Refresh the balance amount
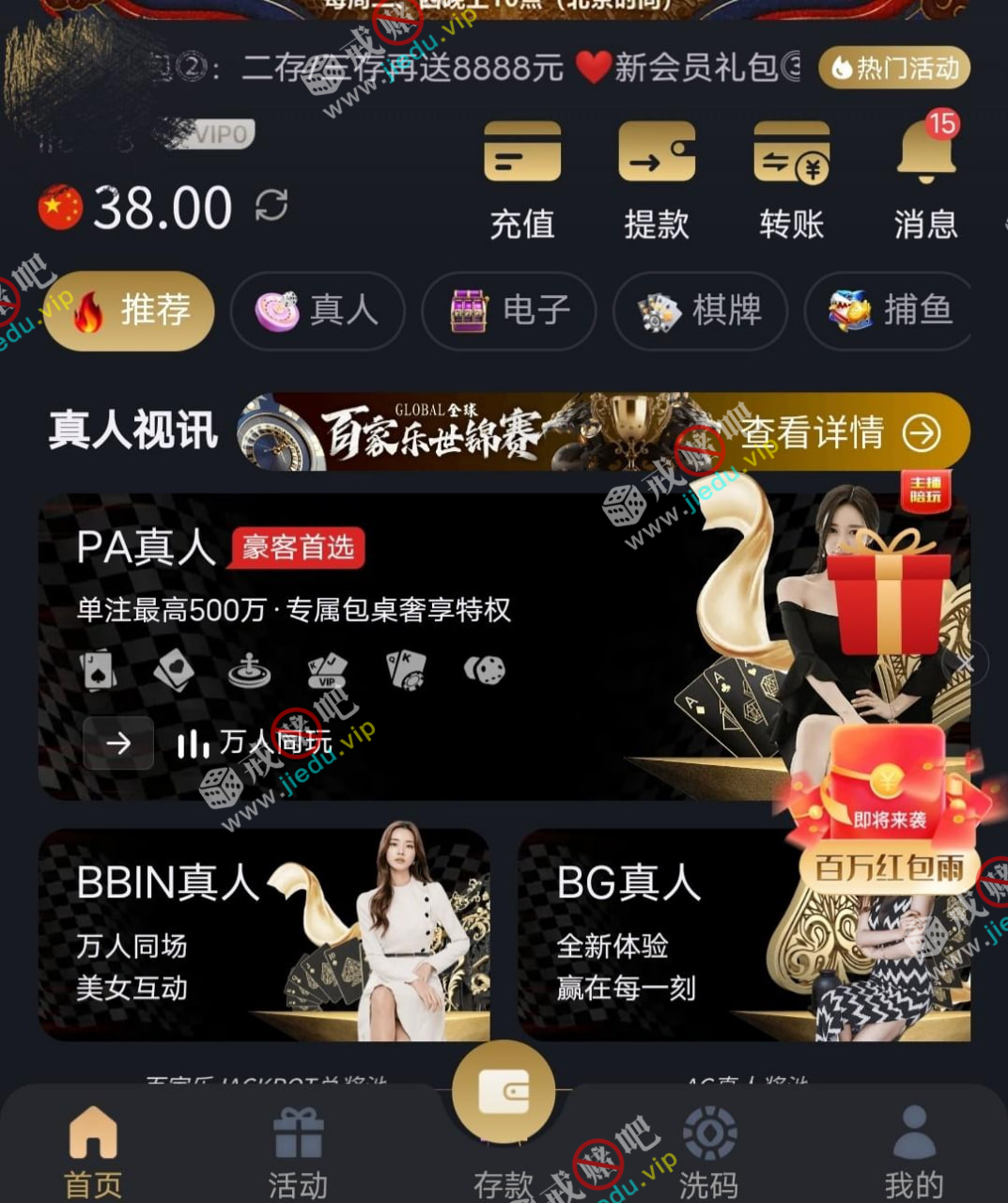This screenshot has height=1203, width=1008. pos(271,205)
